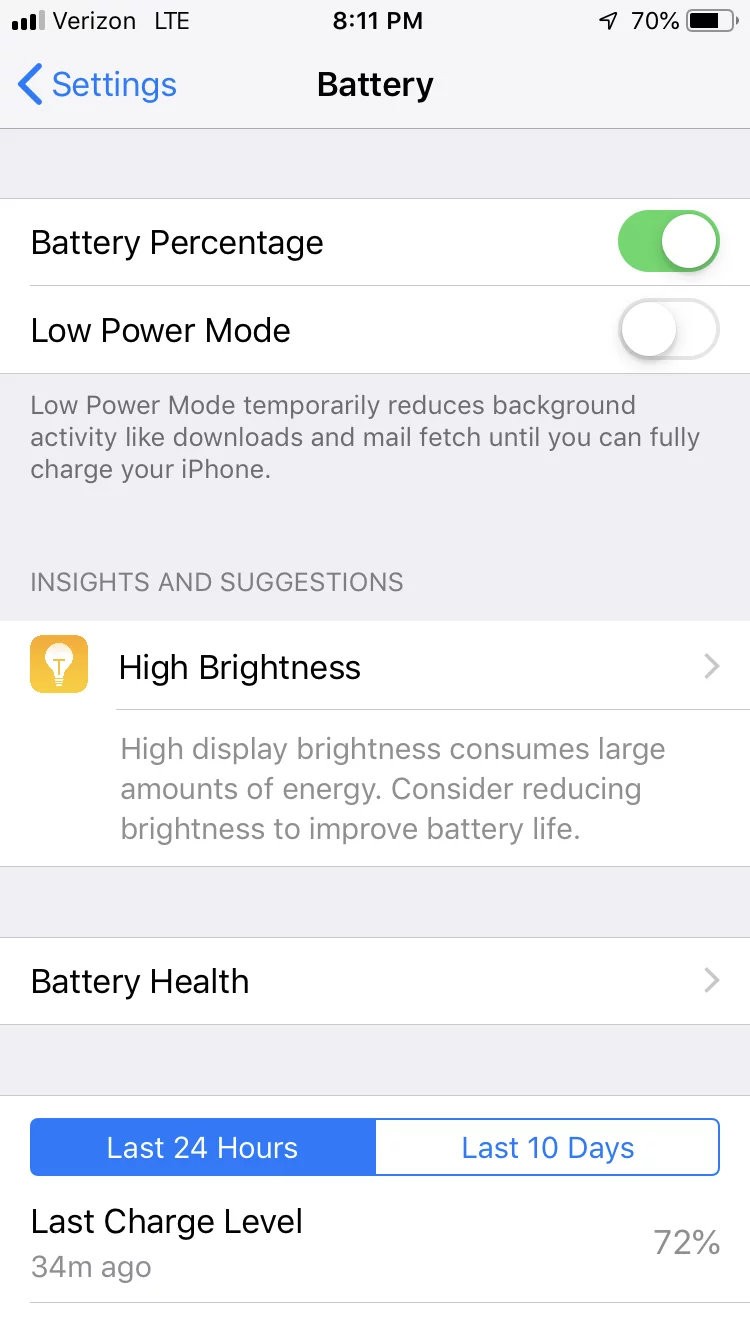
Task: Open Battery Health
Action: [x=375, y=981]
